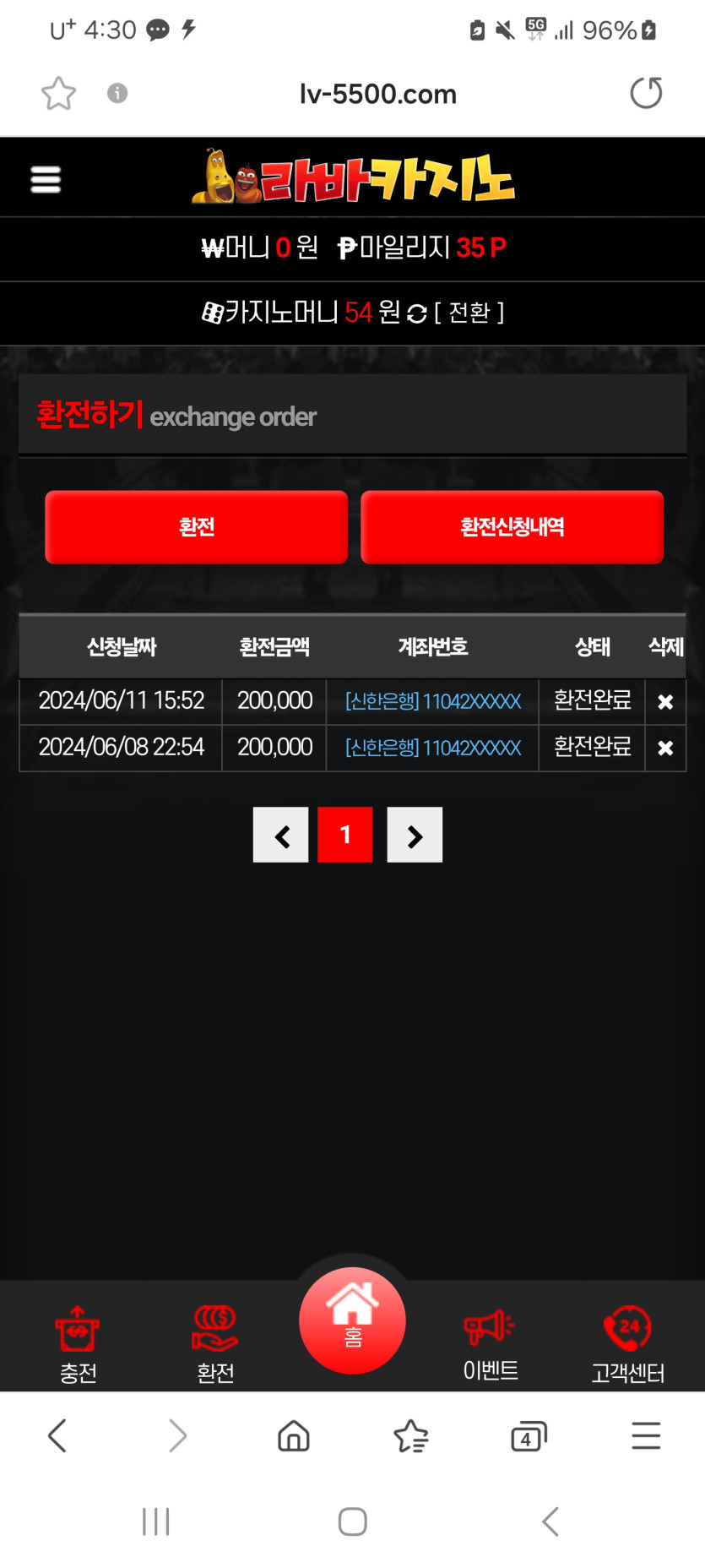Screen dimensions: 705x1568
Task: Delete the 2024/06/08 22:54 exchange record
Action: 665,748
